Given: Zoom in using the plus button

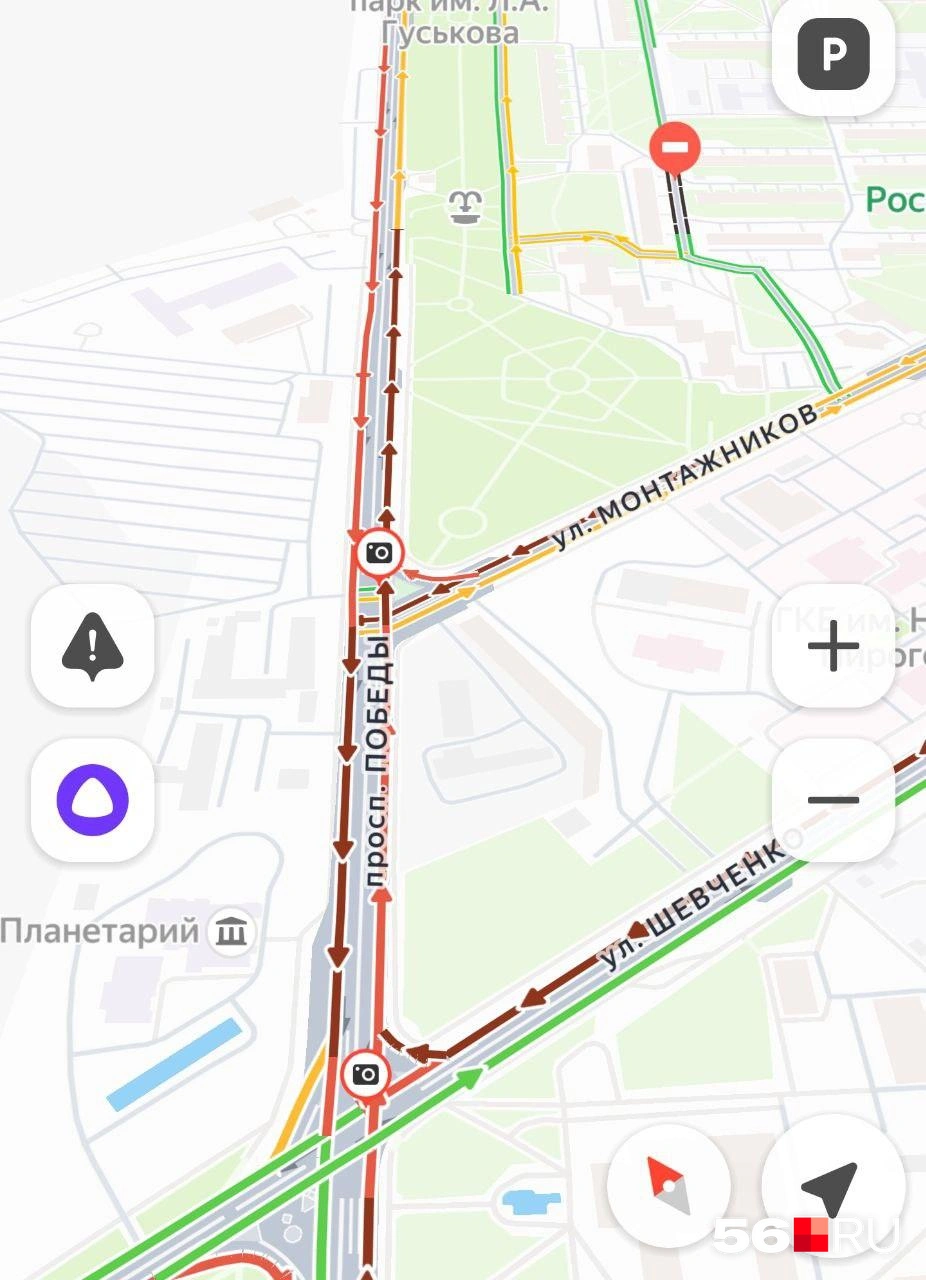Looking at the screenshot, I should [x=833, y=646].
